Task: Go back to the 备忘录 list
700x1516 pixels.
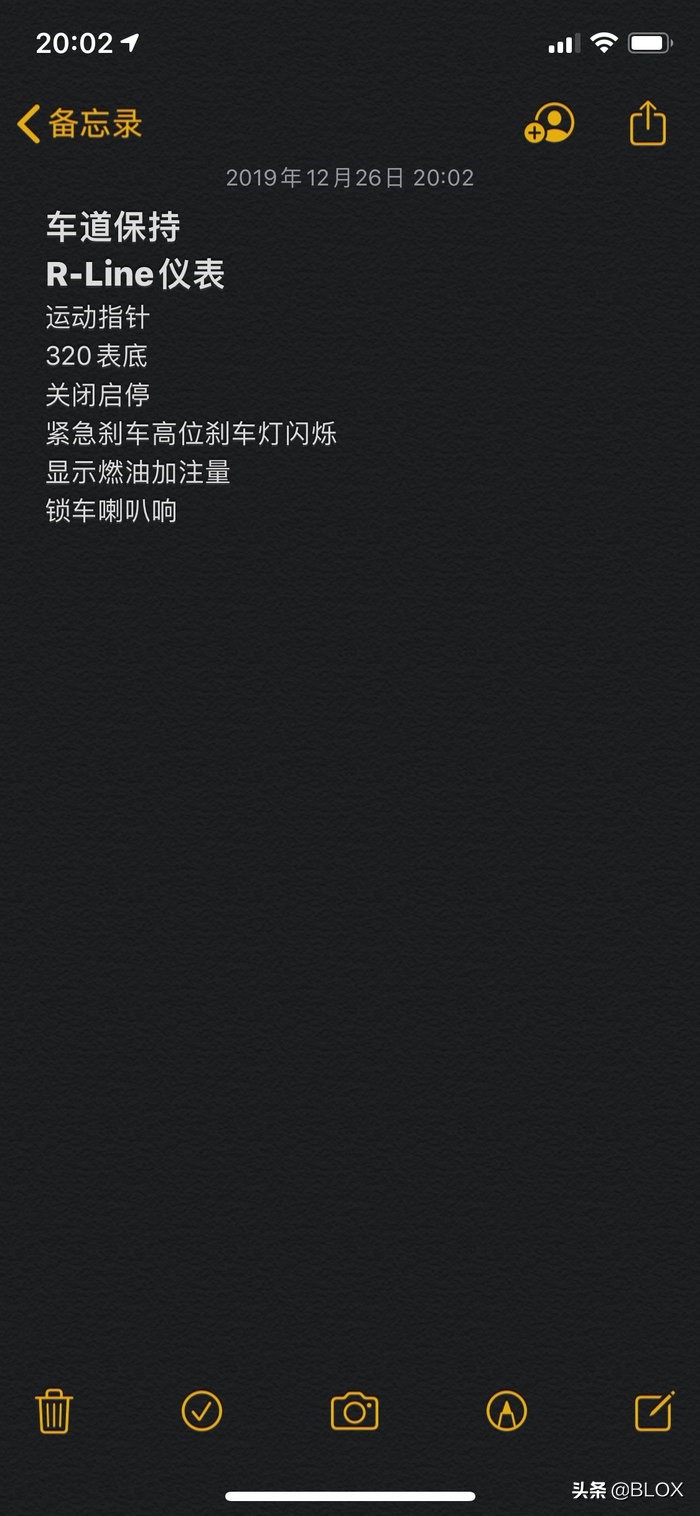Action: (x=80, y=124)
